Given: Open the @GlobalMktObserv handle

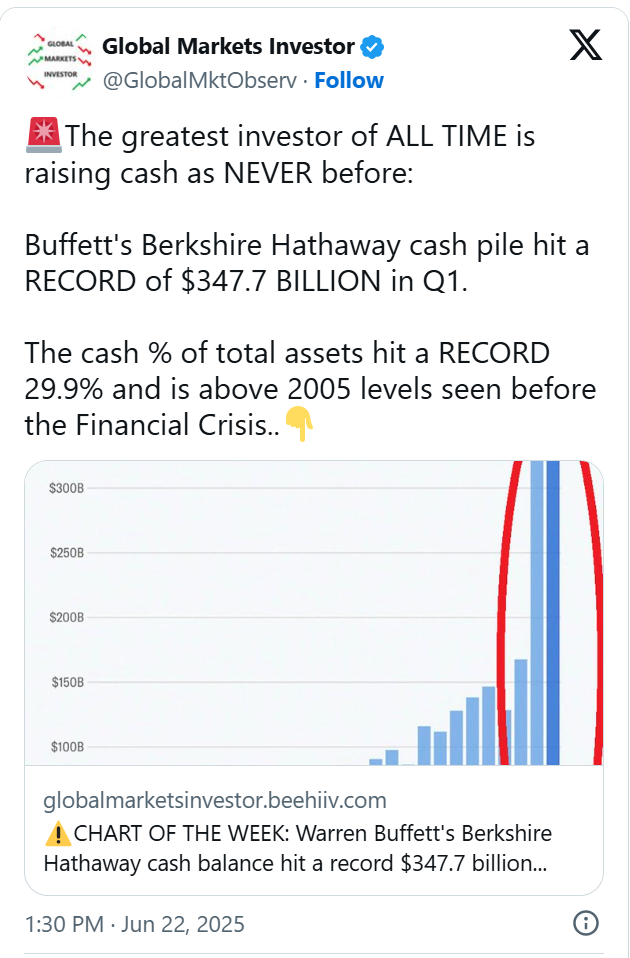Looking at the screenshot, I should click(200, 80).
